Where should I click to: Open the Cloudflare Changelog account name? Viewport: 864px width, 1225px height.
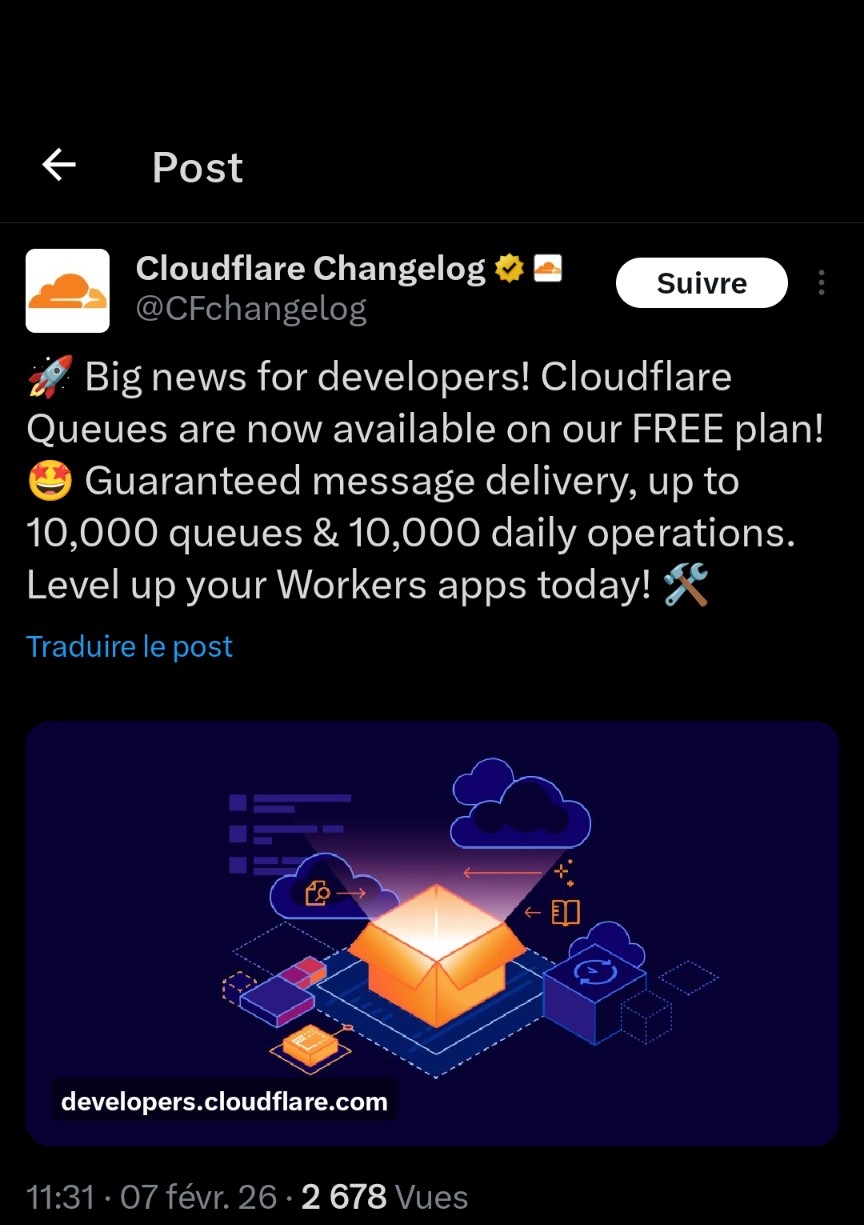[x=310, y=268]
